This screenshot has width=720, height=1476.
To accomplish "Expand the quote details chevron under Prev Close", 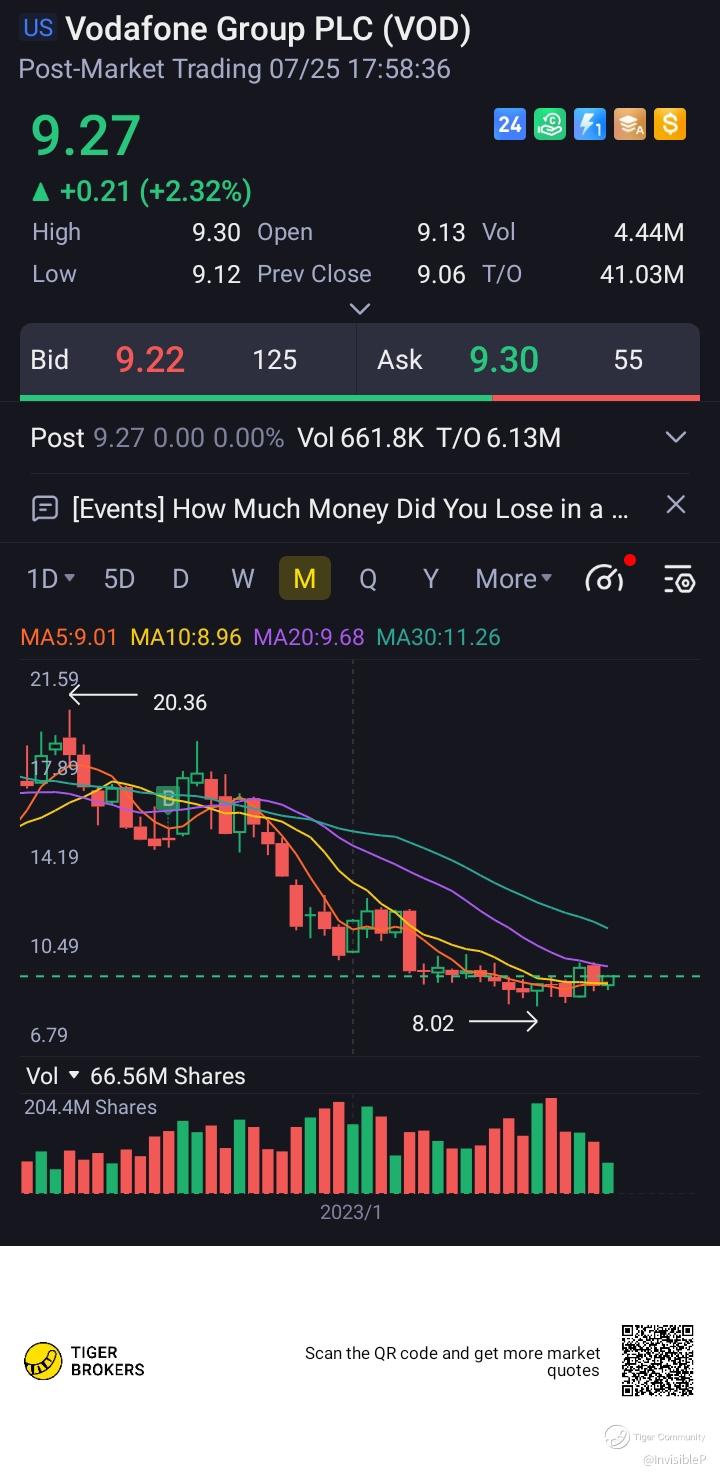I will pos(359,309).
